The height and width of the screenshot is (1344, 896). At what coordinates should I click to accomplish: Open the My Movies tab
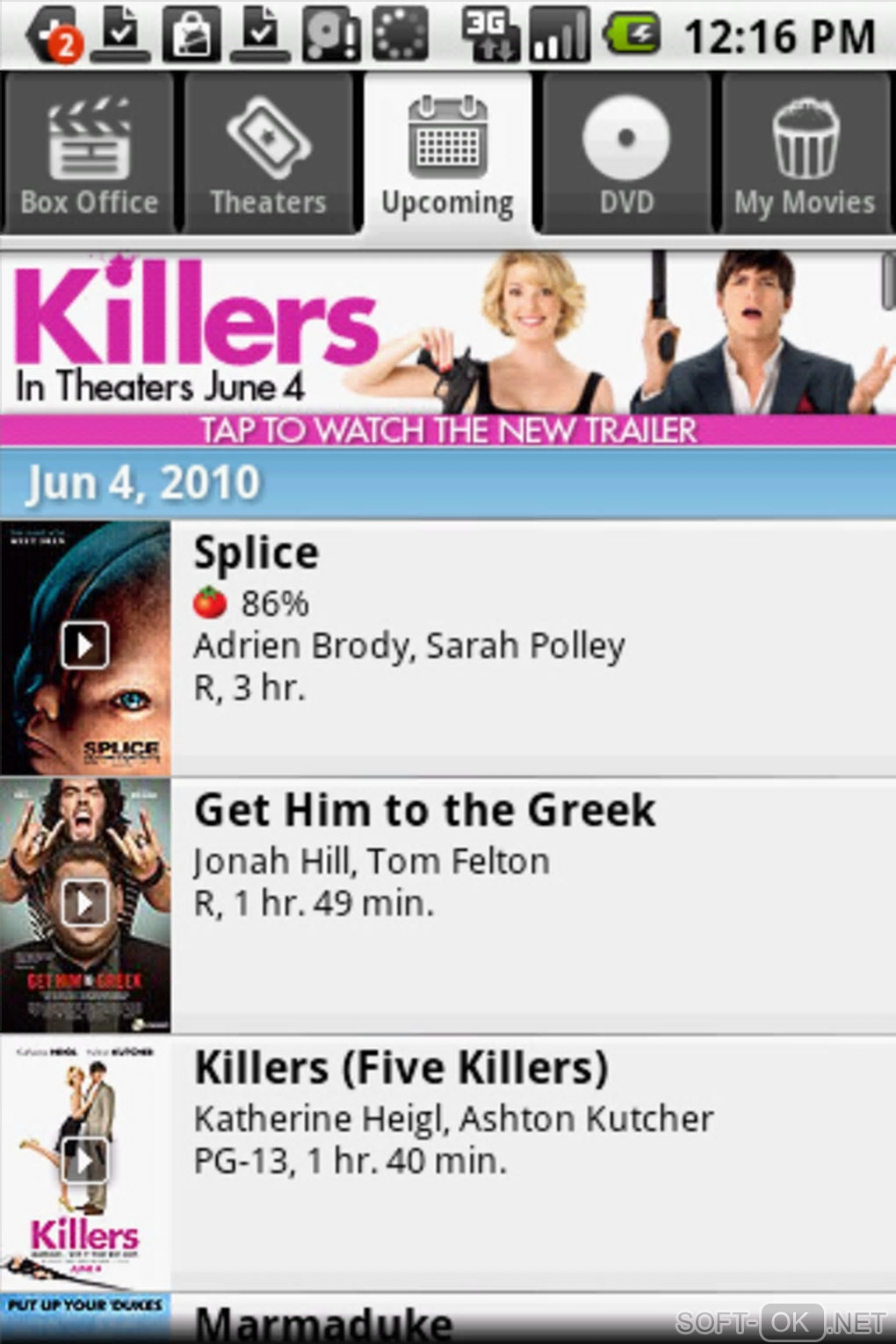click(806, 155)
